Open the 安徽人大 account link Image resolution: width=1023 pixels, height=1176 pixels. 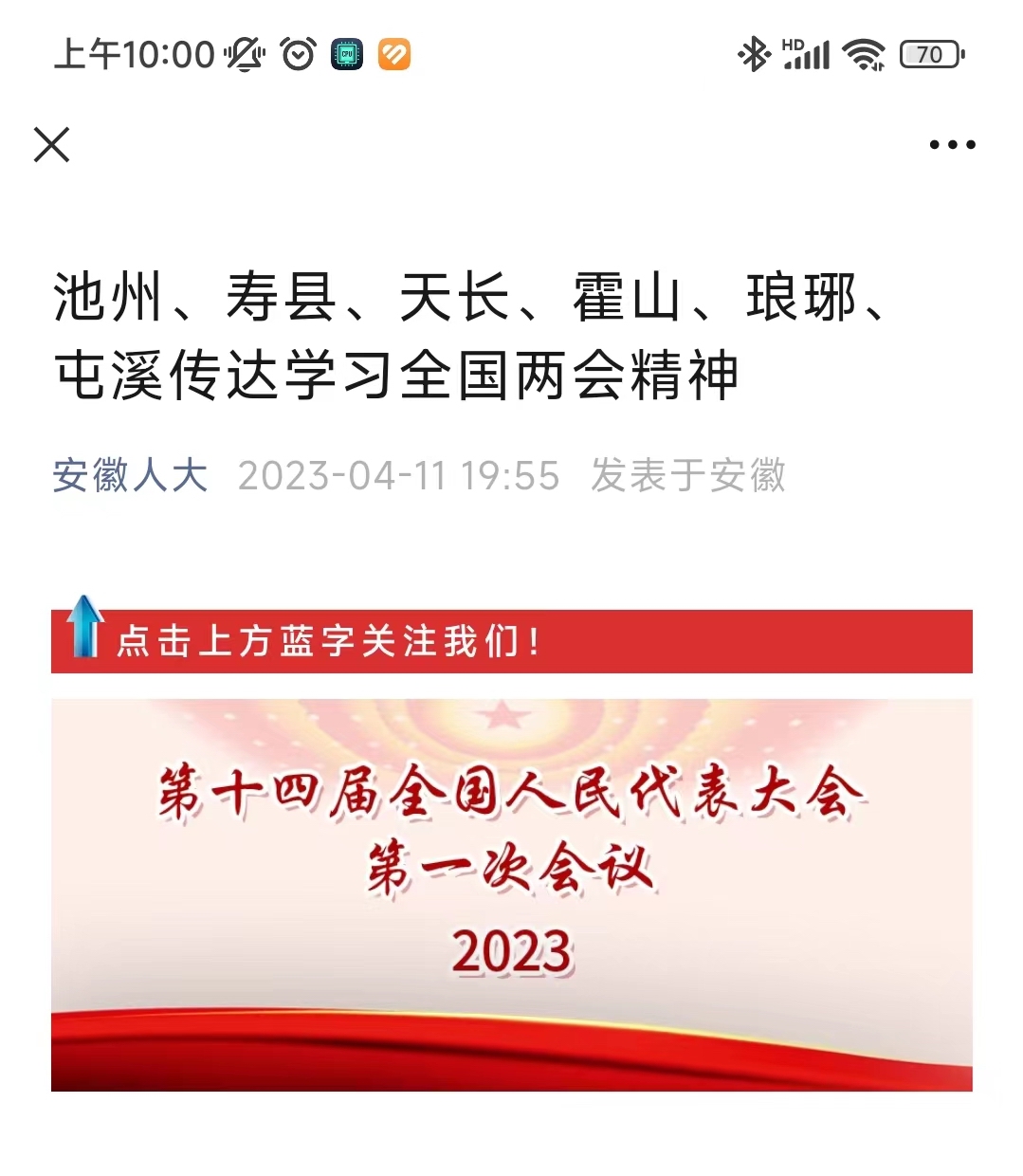[130, 475]
